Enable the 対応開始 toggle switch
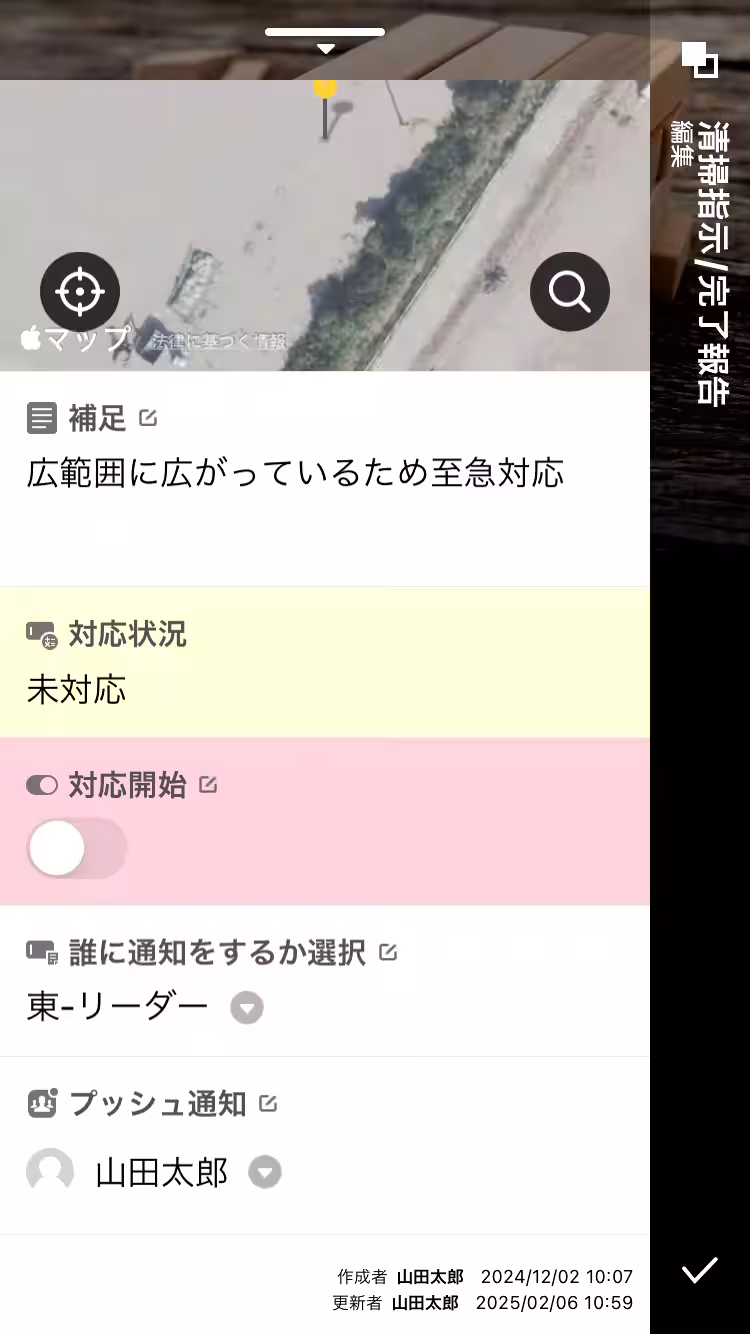750x1334 pixels. click(x=77, y=848)
